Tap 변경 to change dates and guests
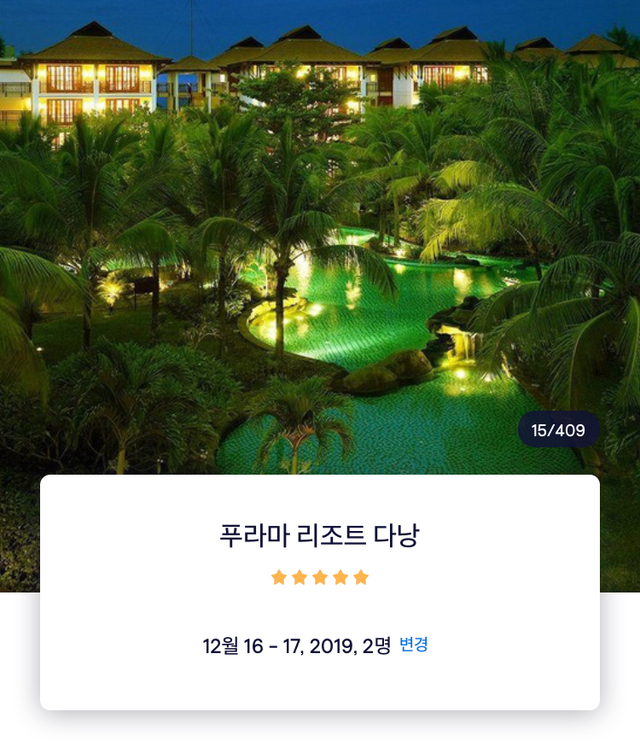 tap(414, 645)
